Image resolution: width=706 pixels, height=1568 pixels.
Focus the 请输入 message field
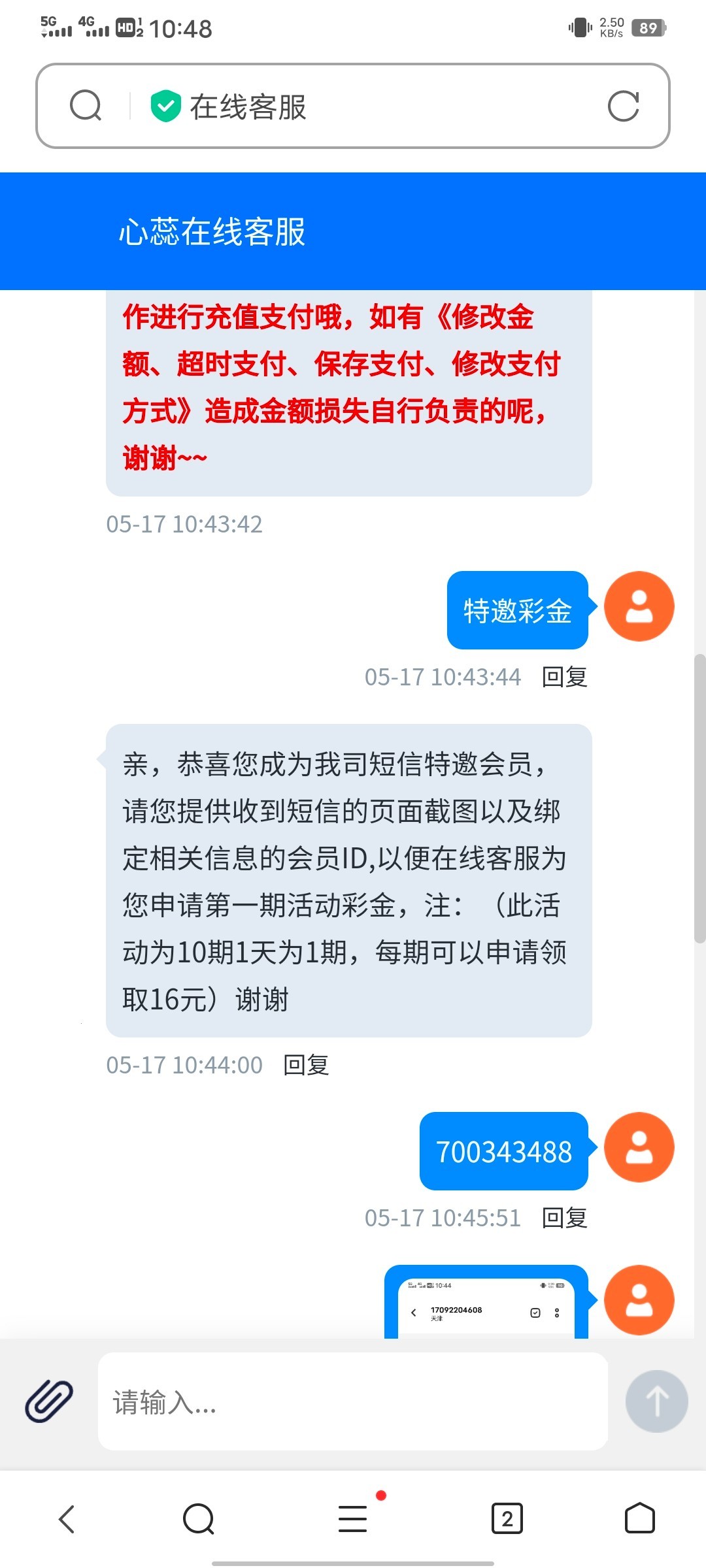click(x=353, y=1401)
